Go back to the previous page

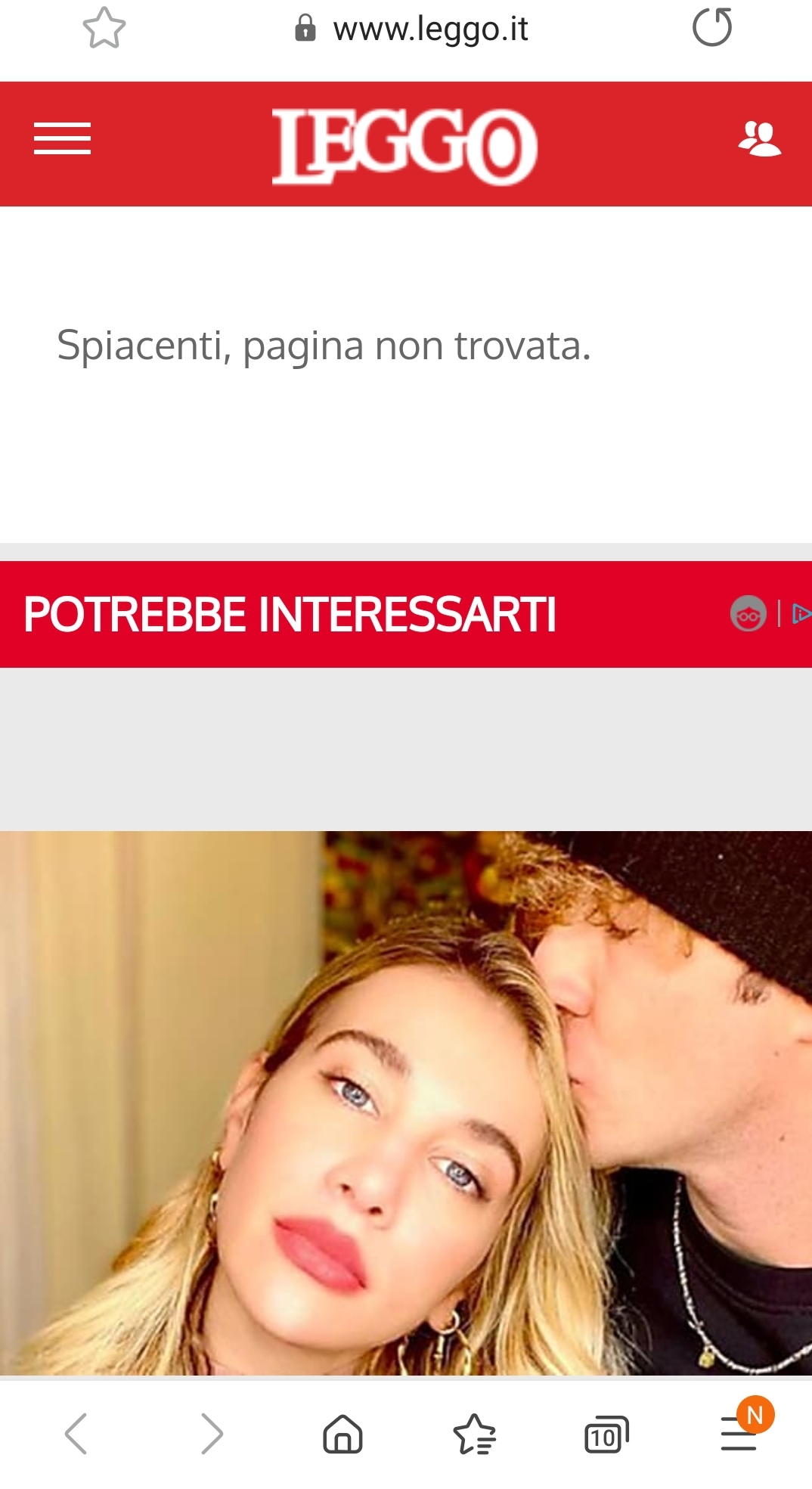point(76,1433)
